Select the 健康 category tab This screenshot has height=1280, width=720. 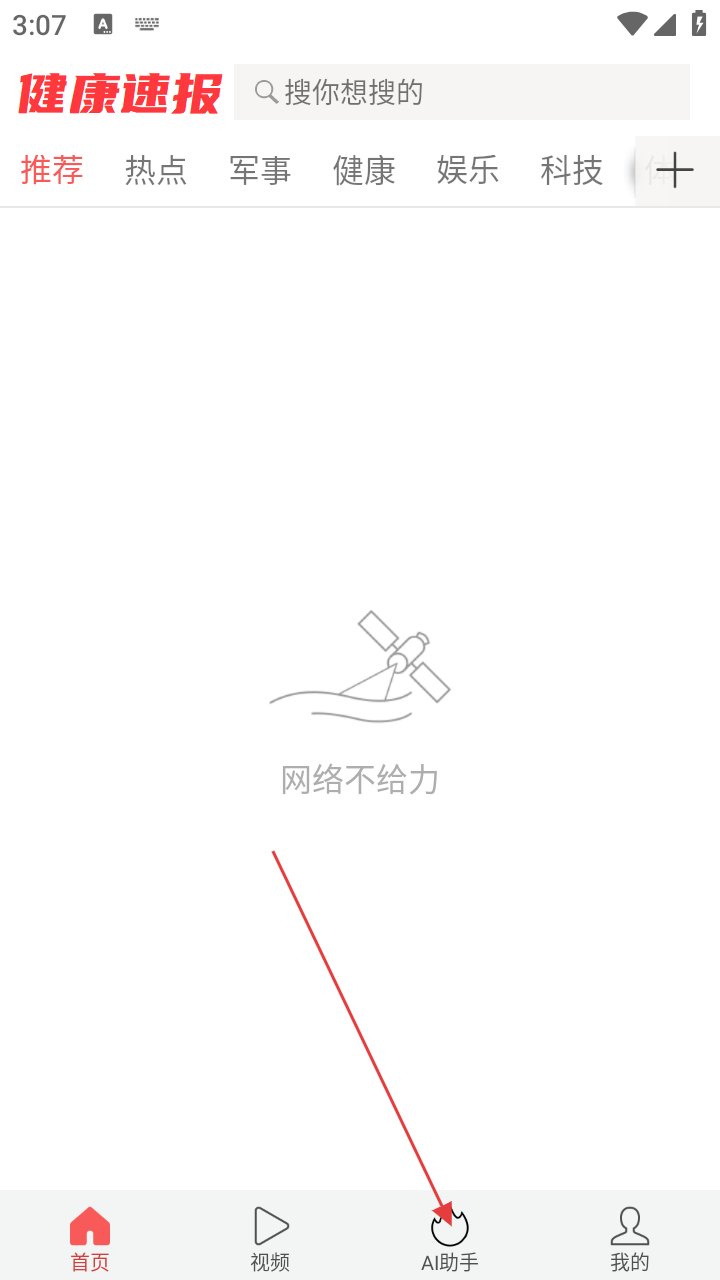click(364, 171)
